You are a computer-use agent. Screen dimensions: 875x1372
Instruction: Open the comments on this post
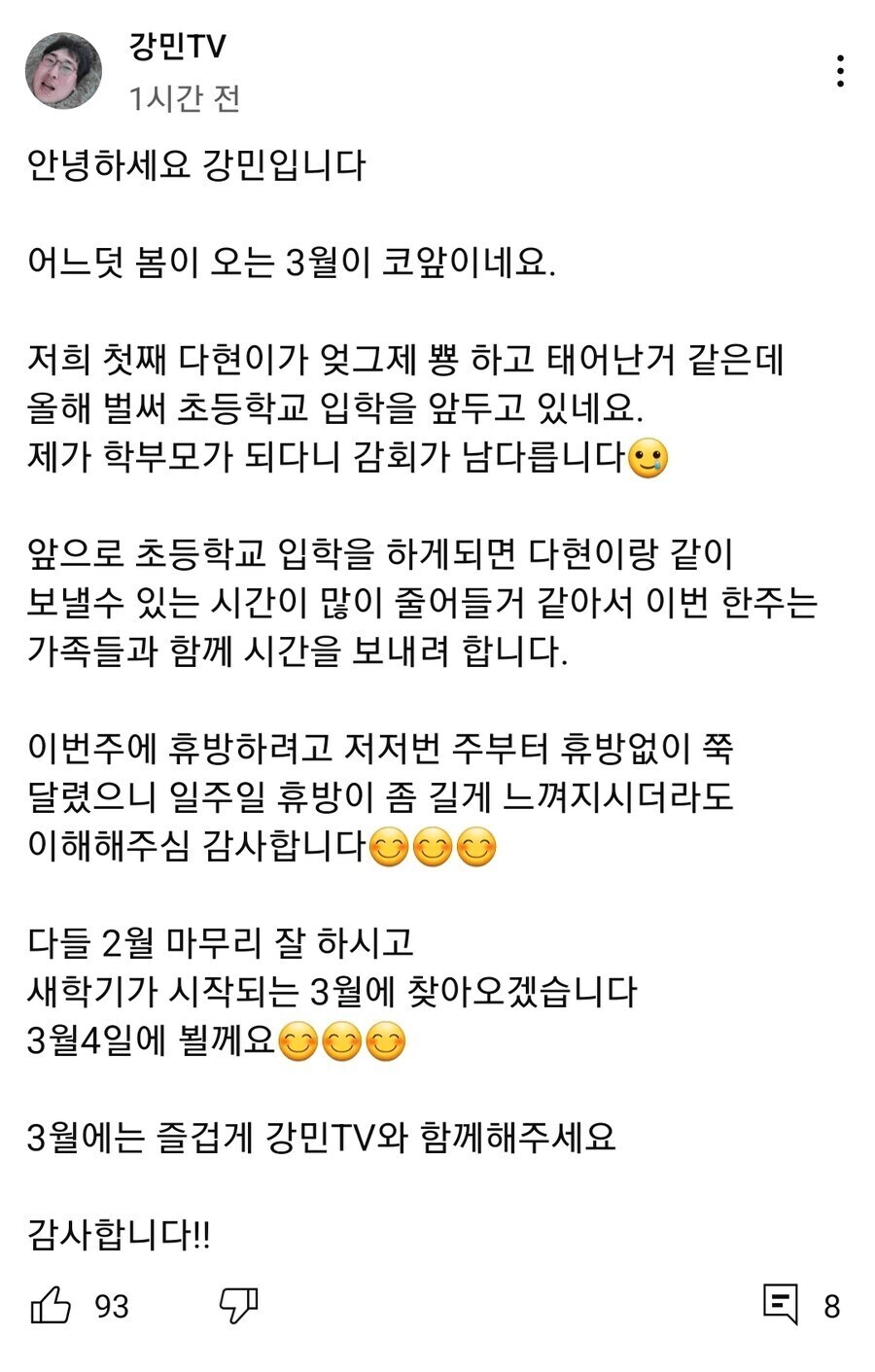[x=782, y=1305]
